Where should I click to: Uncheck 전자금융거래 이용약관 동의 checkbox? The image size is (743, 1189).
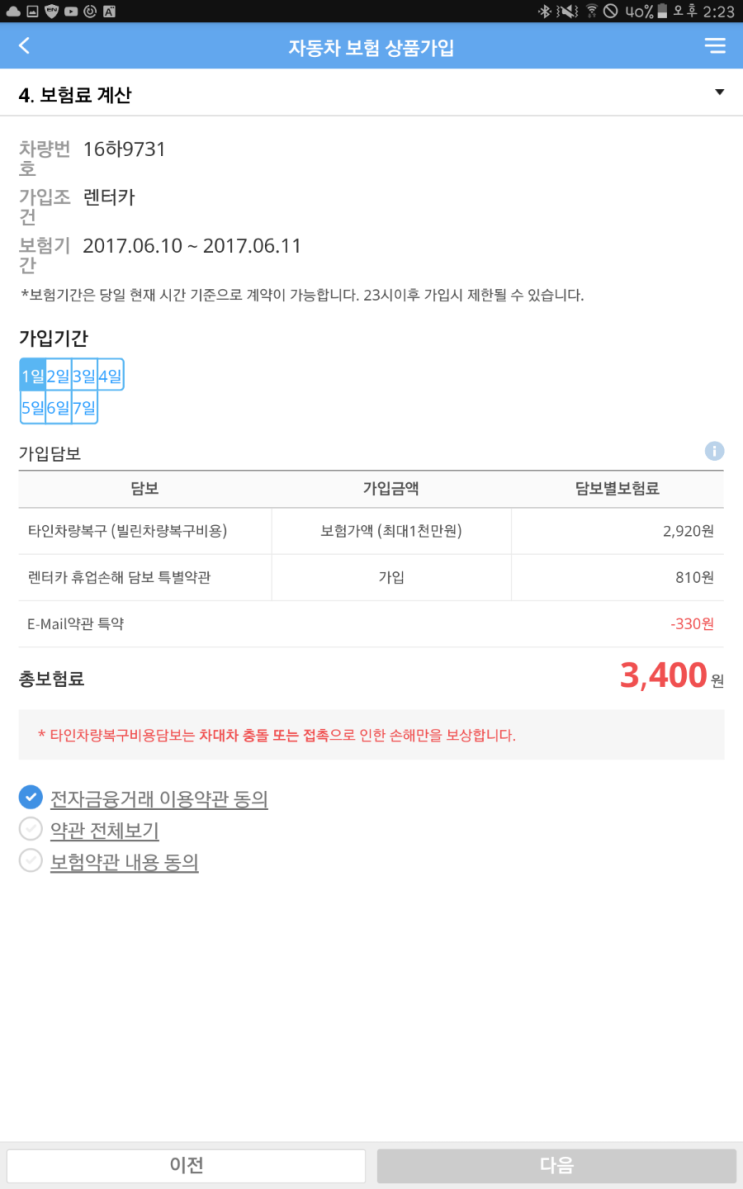click(30, 797)
